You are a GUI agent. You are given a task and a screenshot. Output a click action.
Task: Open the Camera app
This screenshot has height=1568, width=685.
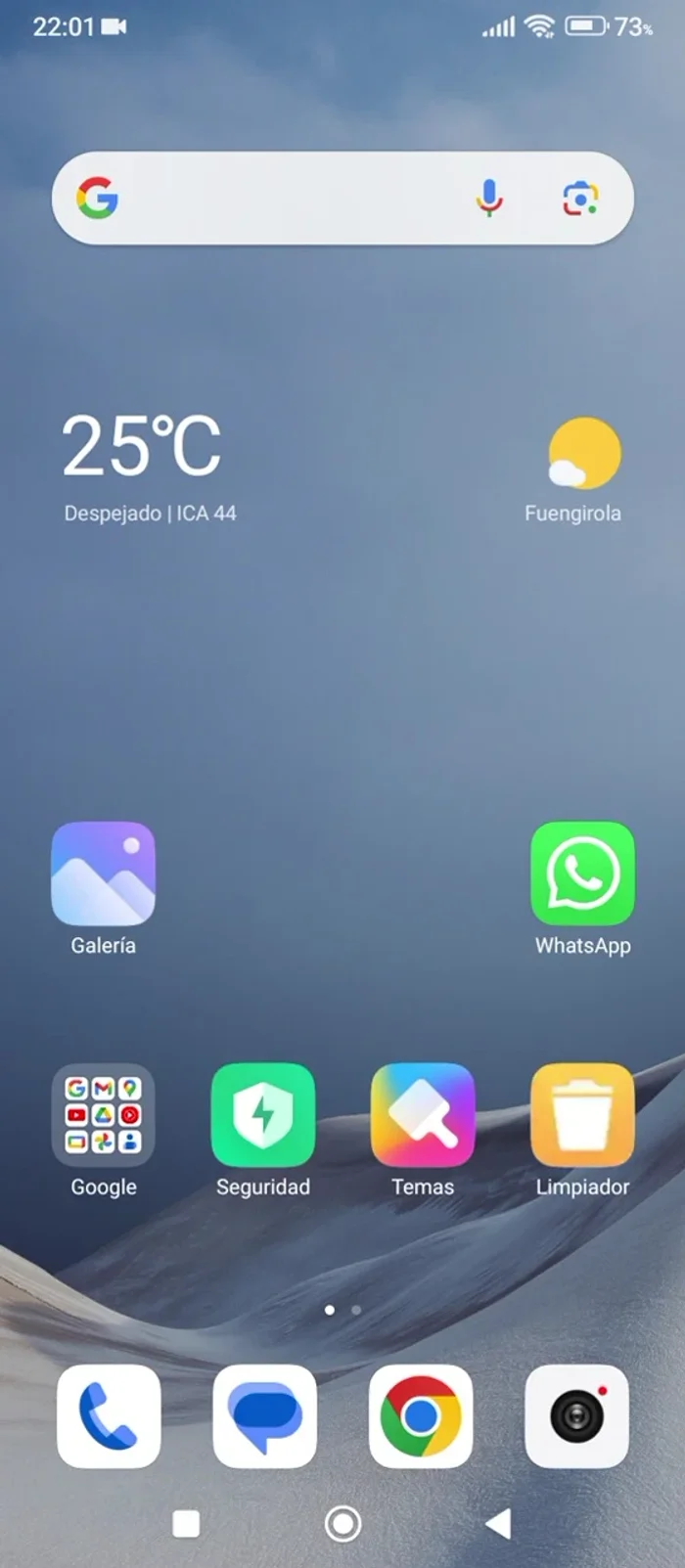pos(576,1415)
